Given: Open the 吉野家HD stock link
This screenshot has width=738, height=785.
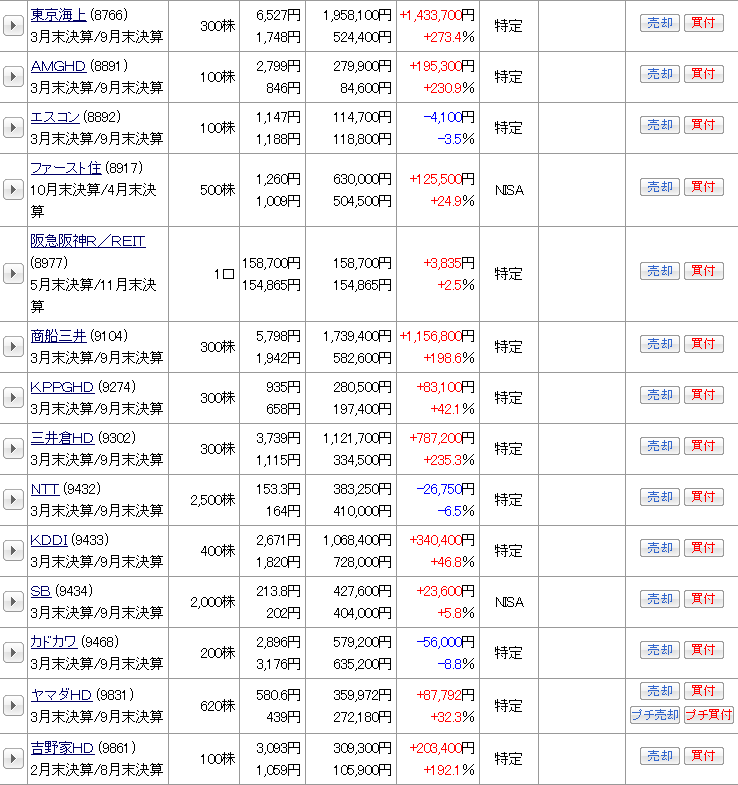Looking at the screenshot, I should tap(62, 748).
